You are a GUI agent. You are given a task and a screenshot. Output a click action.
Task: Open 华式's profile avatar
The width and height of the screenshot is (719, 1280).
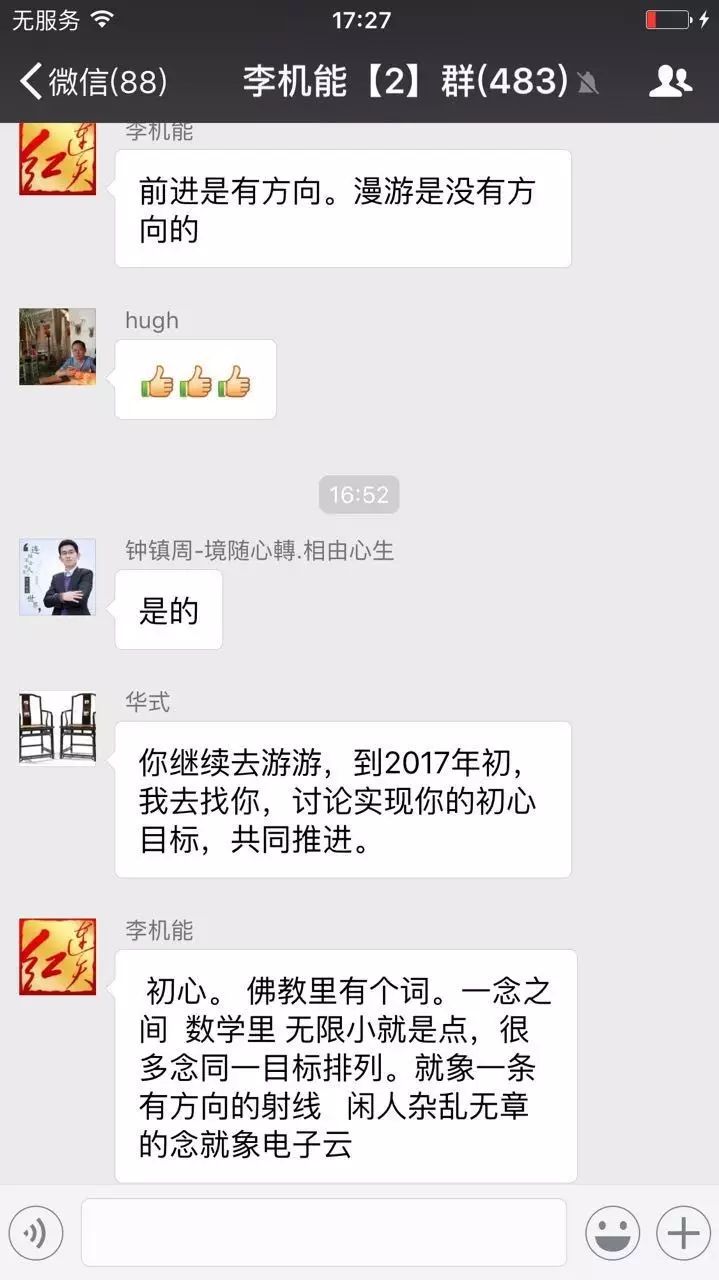[x=58, y=728]
